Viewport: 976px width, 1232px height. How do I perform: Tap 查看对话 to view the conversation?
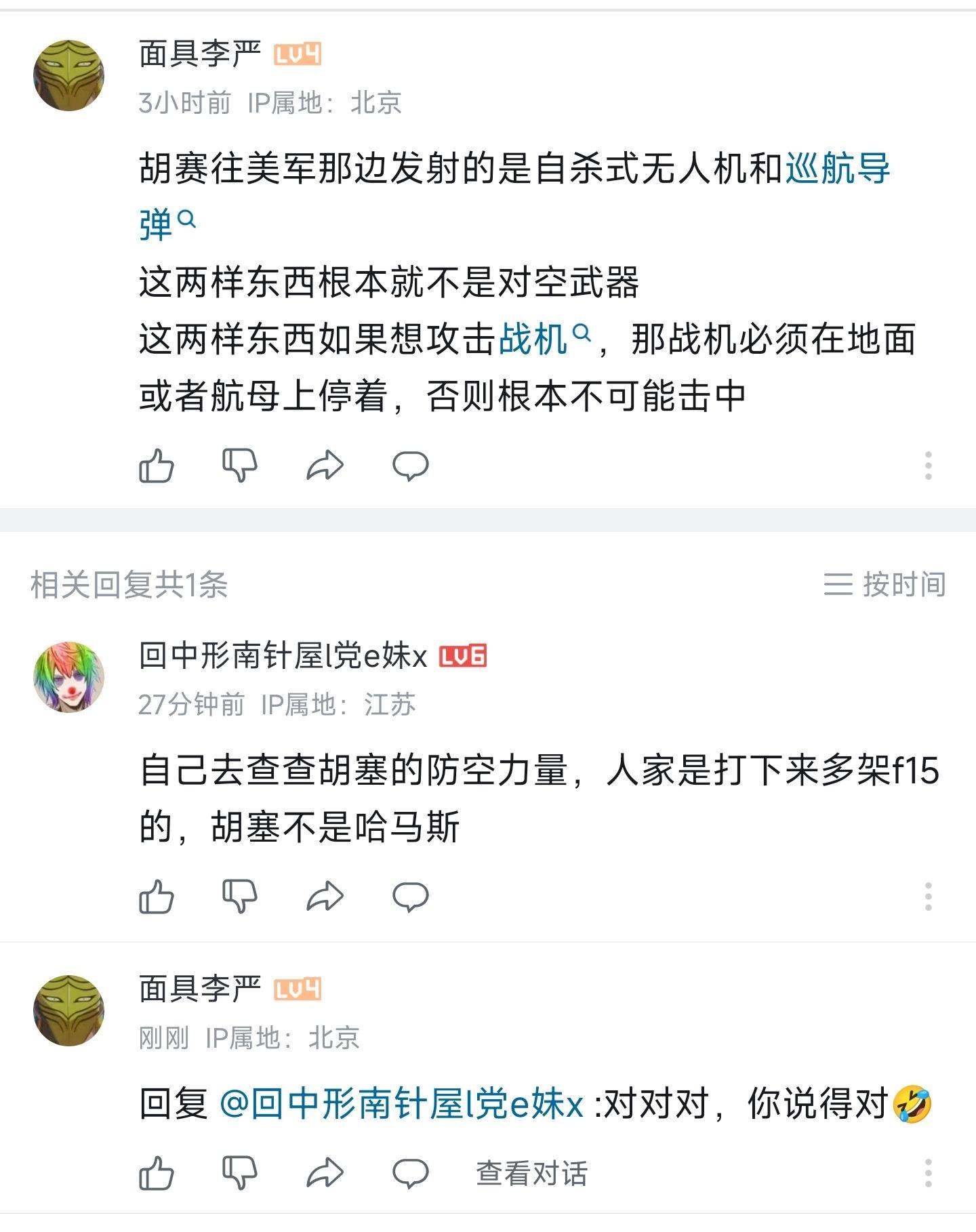click(531, 1173)
